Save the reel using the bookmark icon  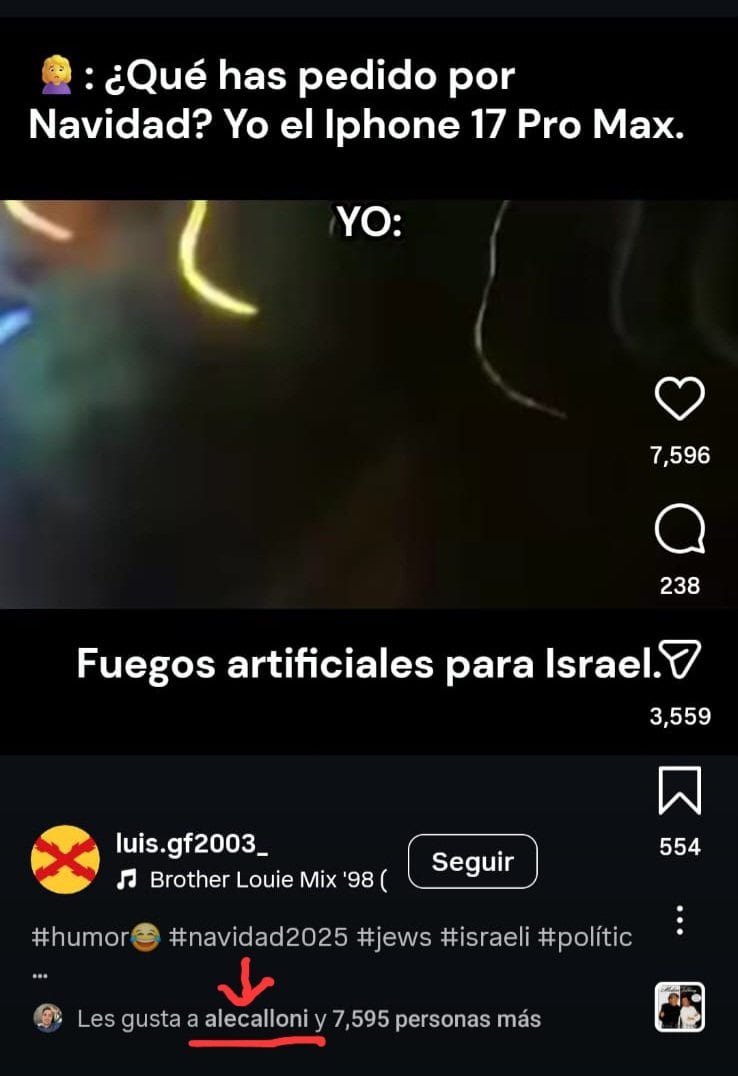678,792
